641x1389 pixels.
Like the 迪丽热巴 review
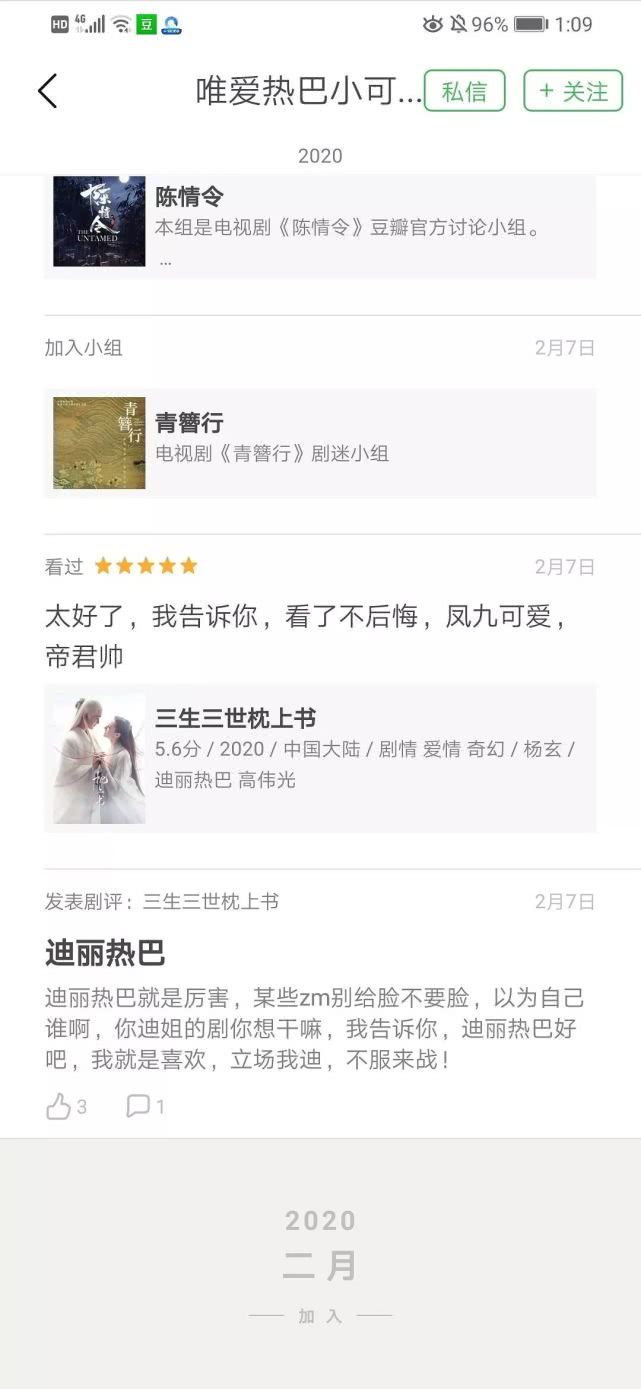pyautogui.click(x=65, y=1106)
